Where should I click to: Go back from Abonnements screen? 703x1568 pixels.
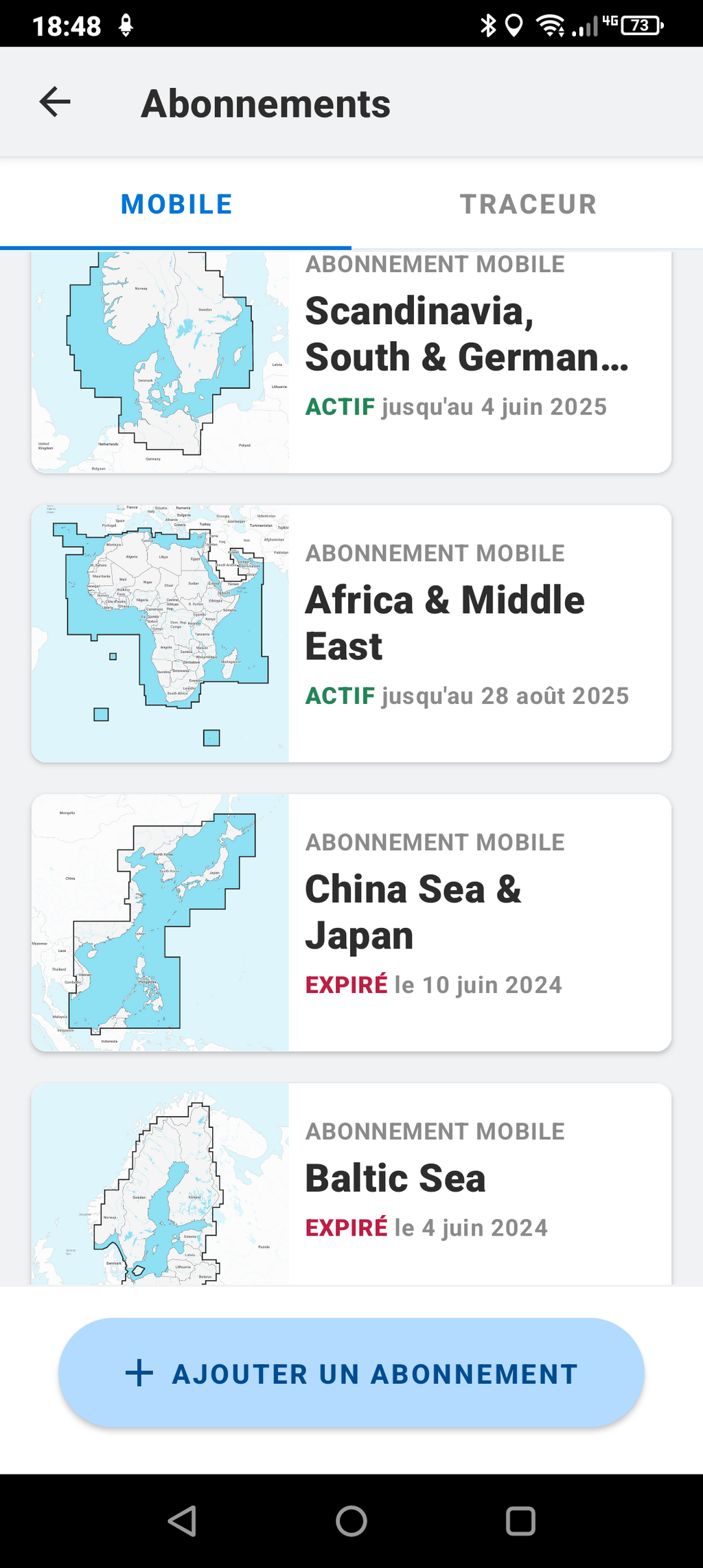coord(55,102)
